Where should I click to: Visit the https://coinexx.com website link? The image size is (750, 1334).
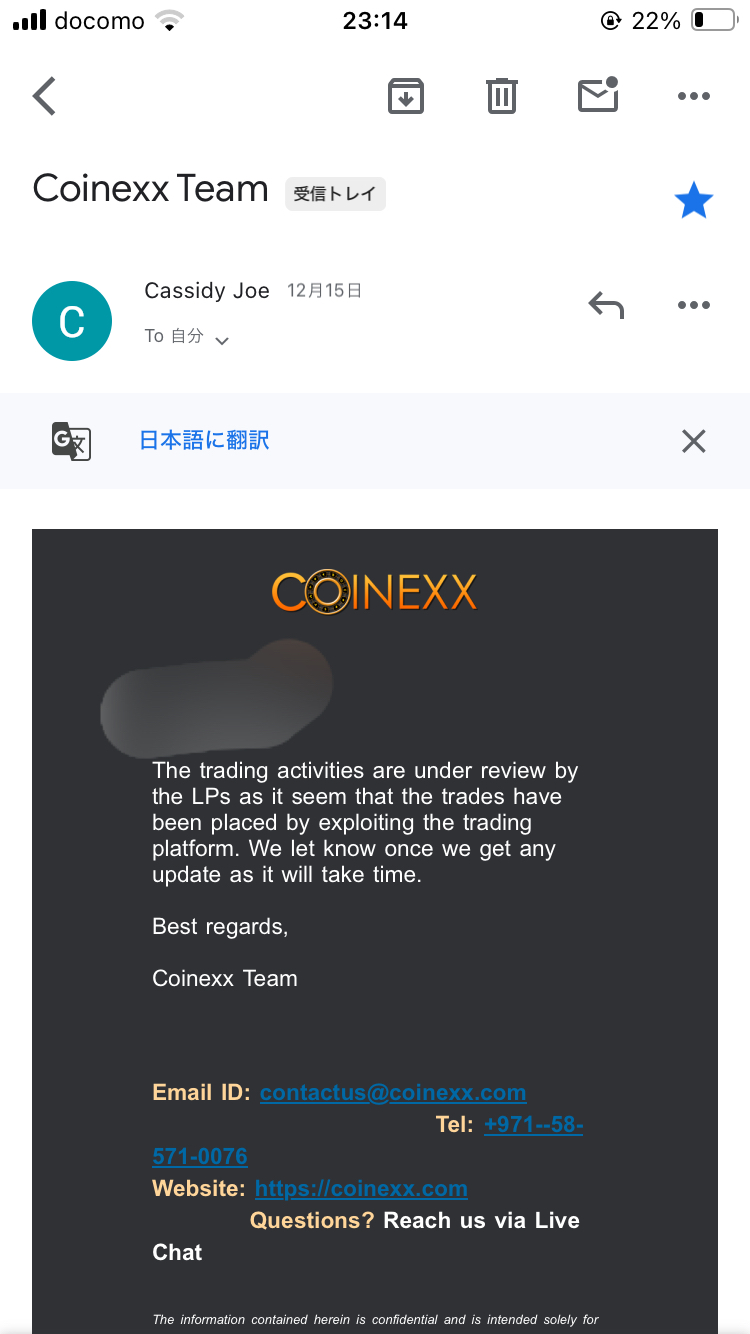[361, 1188]
